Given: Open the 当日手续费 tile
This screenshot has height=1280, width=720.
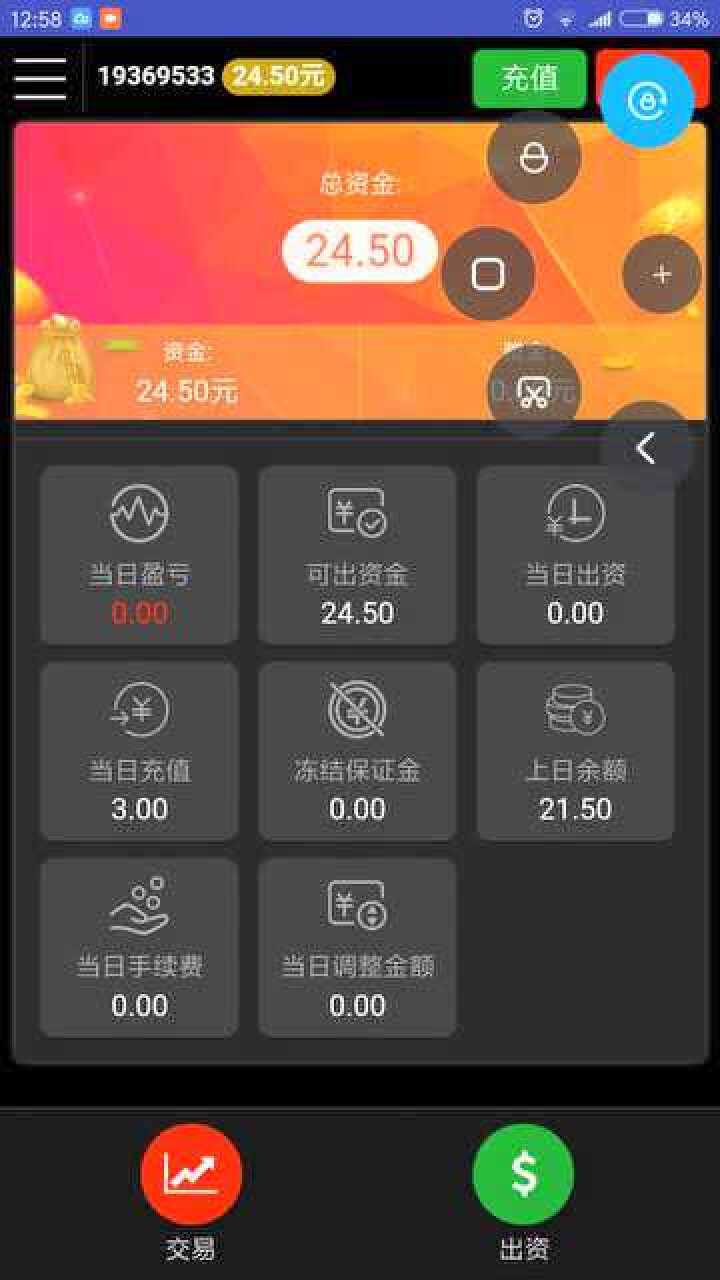Looking at the screenshot, I should coord(139,947).
